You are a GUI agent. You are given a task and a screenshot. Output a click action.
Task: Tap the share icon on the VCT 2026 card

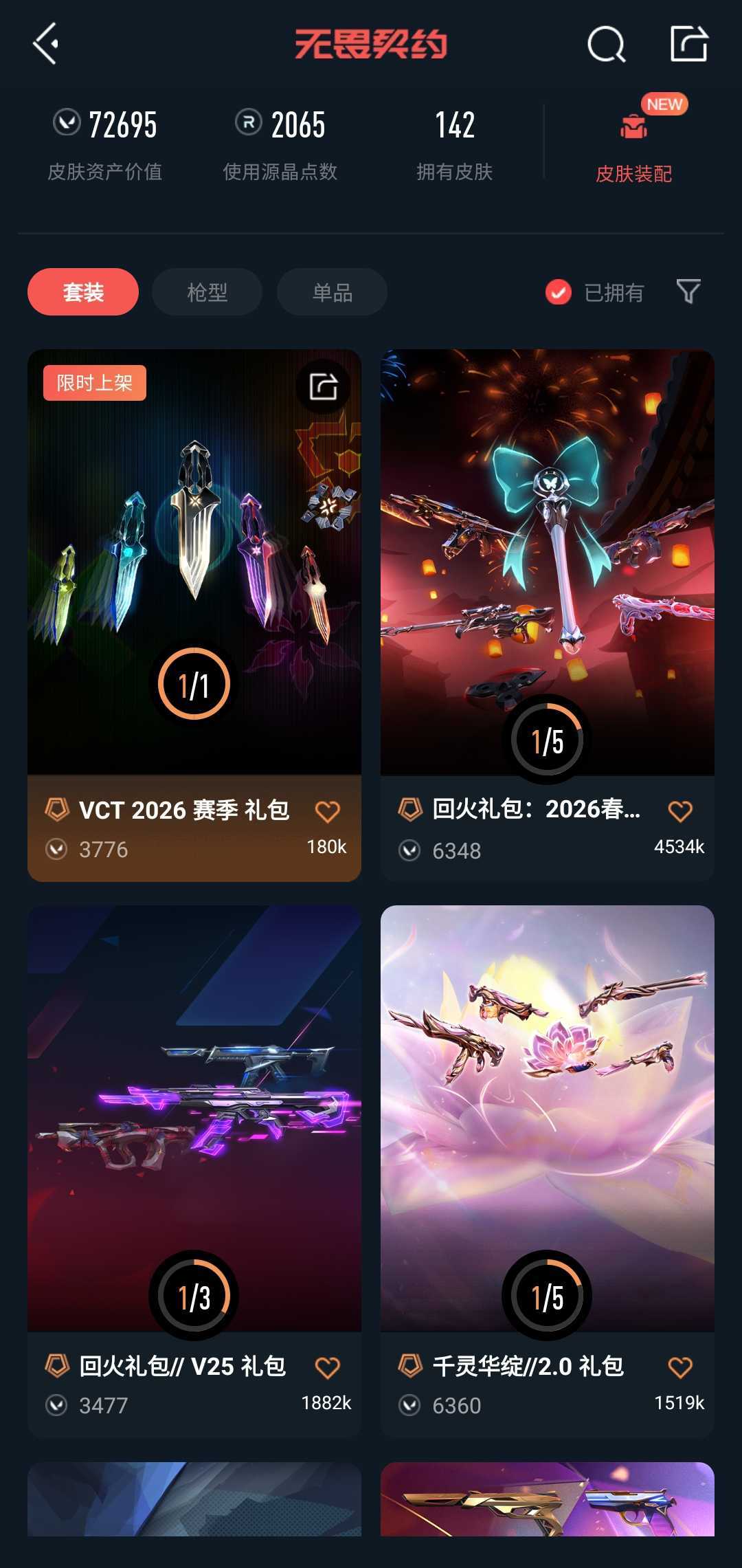[323, 386]
